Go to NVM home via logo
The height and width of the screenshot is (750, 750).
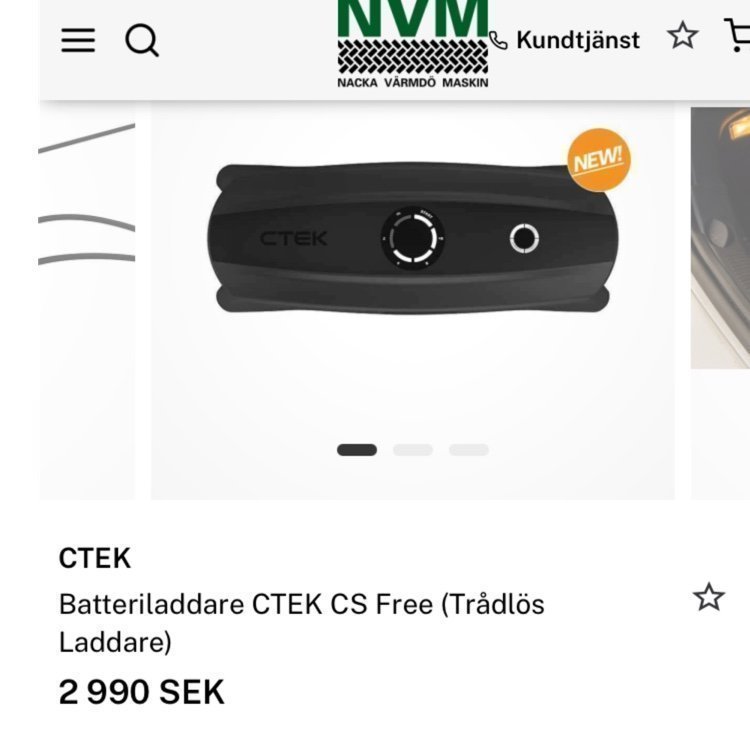coord(413,44)
